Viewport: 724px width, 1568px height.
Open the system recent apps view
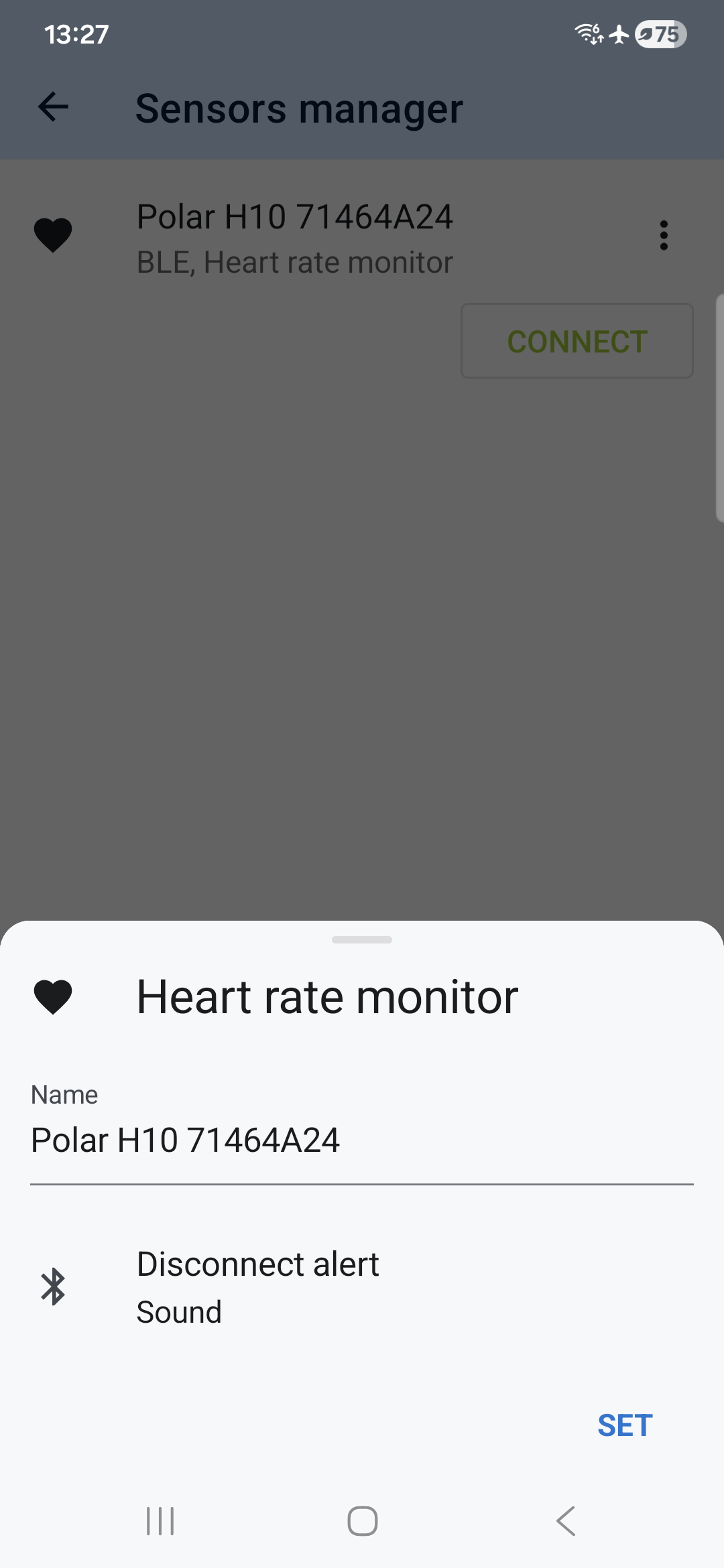[x=160, y=1521]
